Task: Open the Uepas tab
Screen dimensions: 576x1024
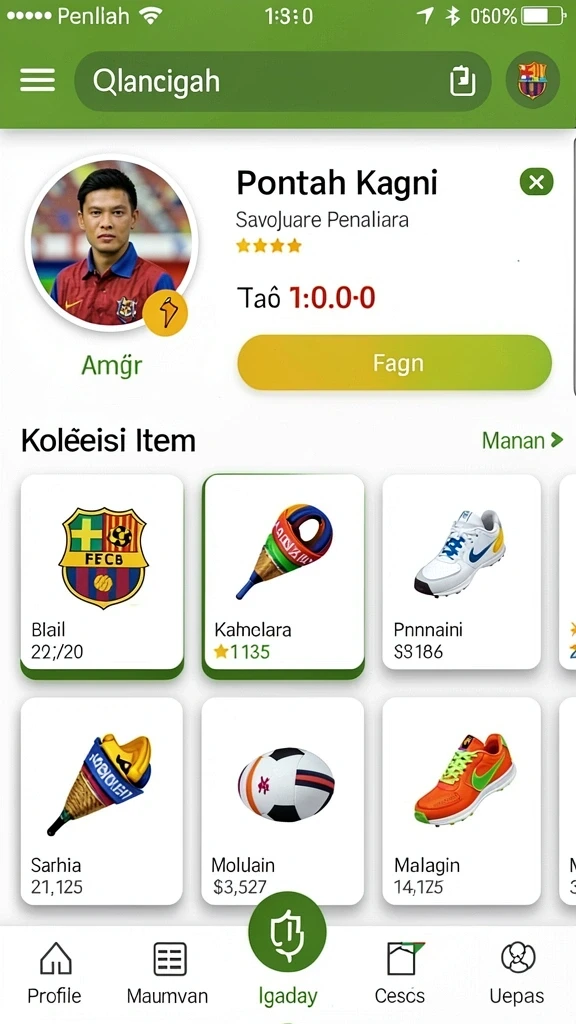Action: (x=517, y=973)
